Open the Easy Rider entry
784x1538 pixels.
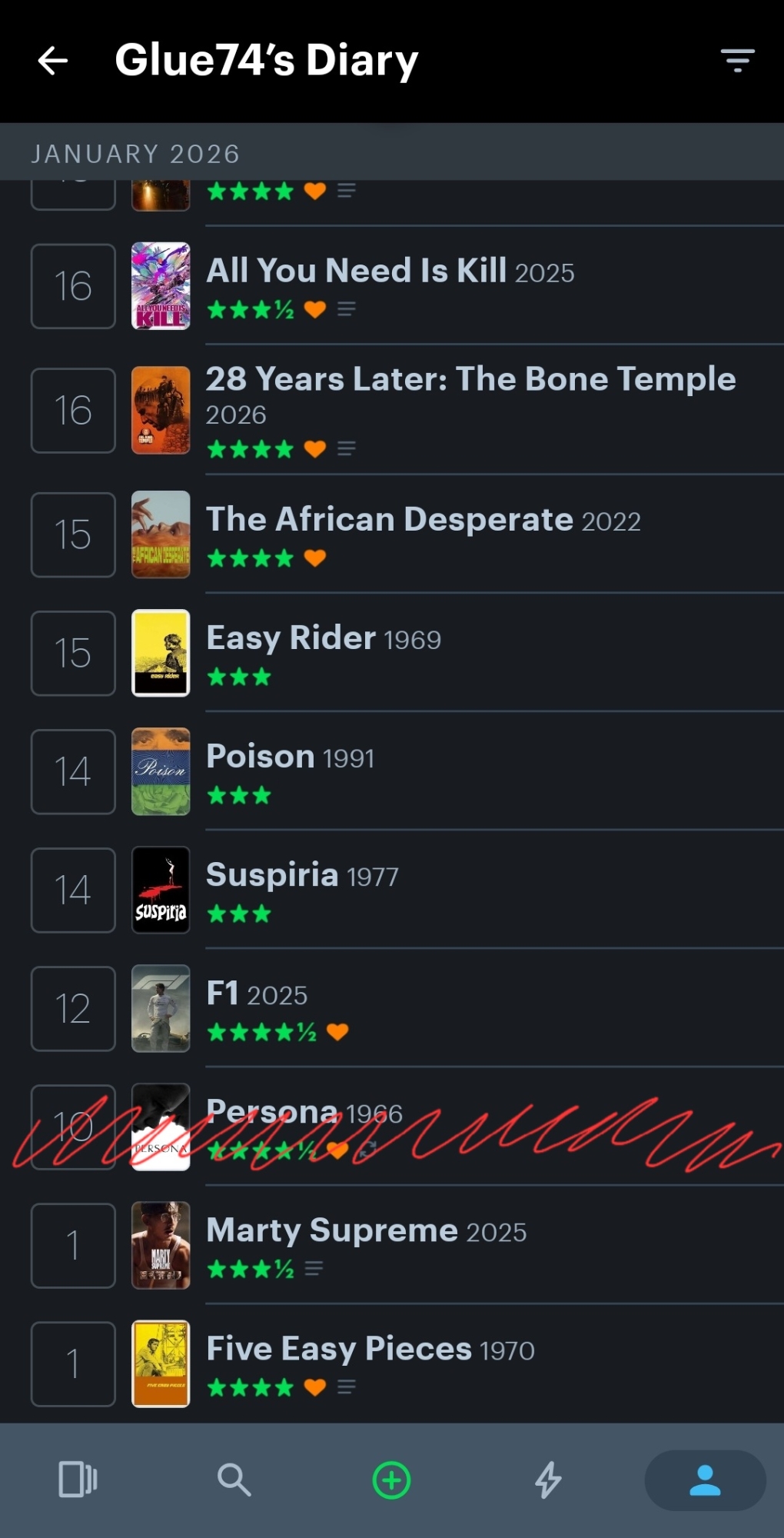coord(324,639)
